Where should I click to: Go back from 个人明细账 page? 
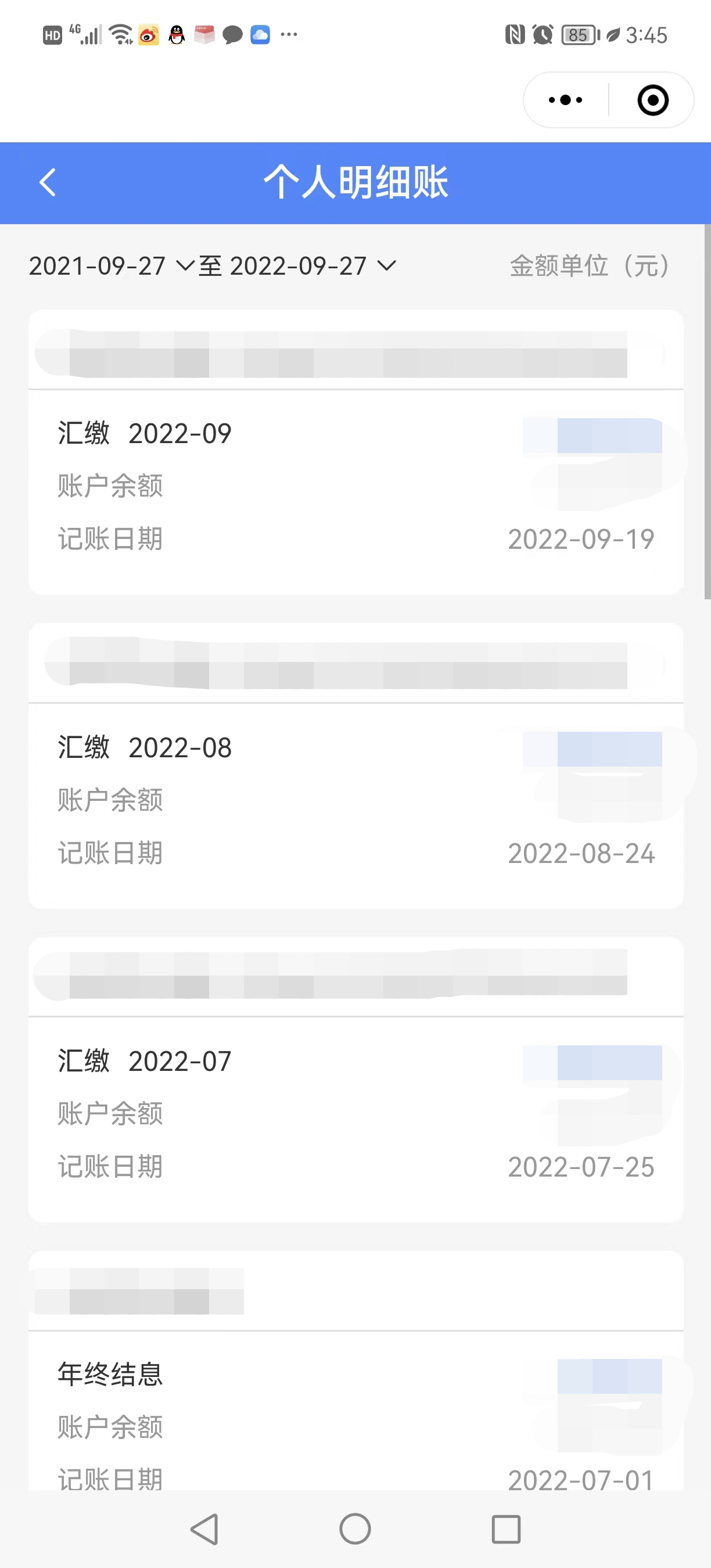(x=48, y=182)
